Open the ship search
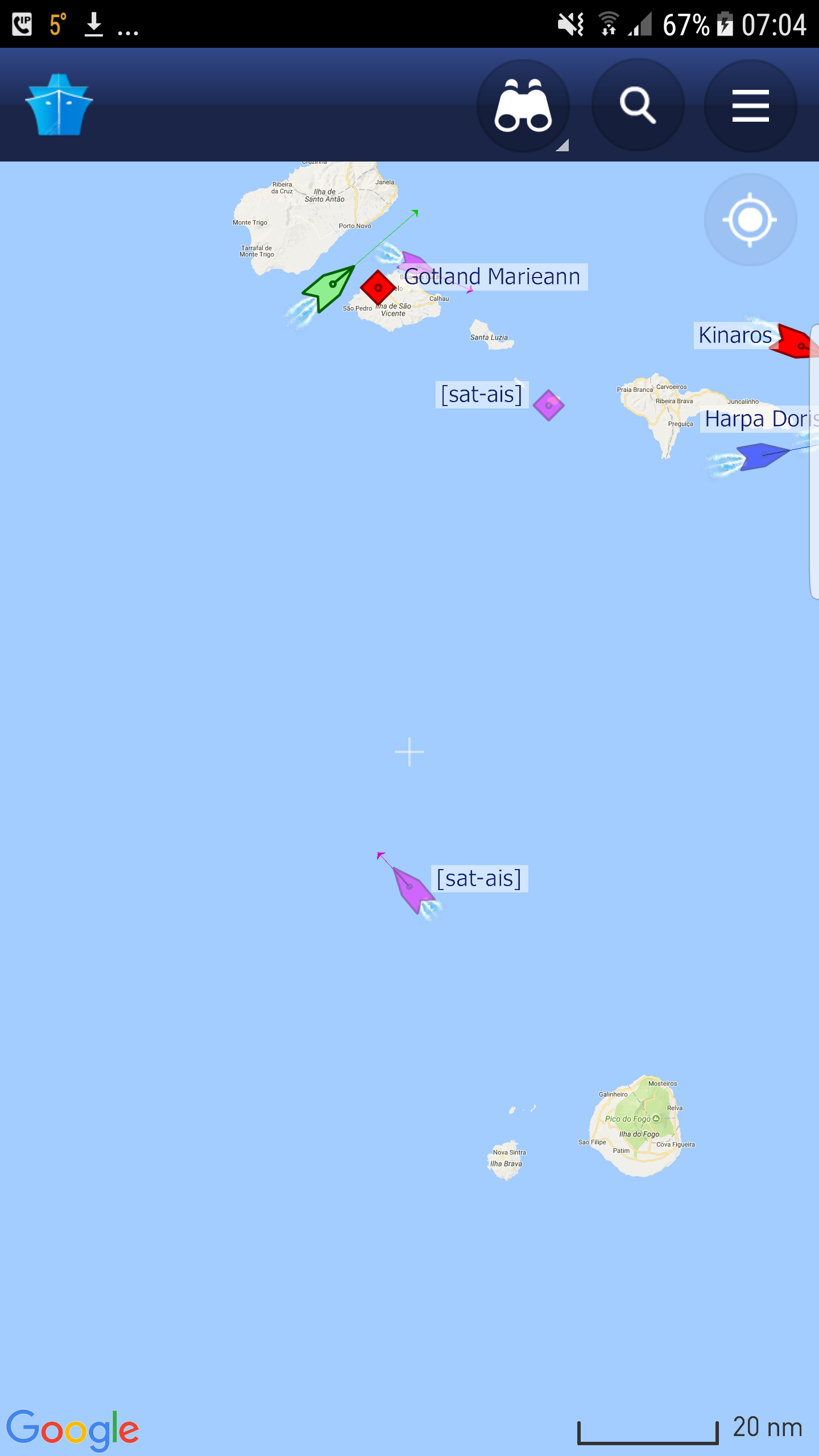This screenshot has height=1456, width=819. 638,106
